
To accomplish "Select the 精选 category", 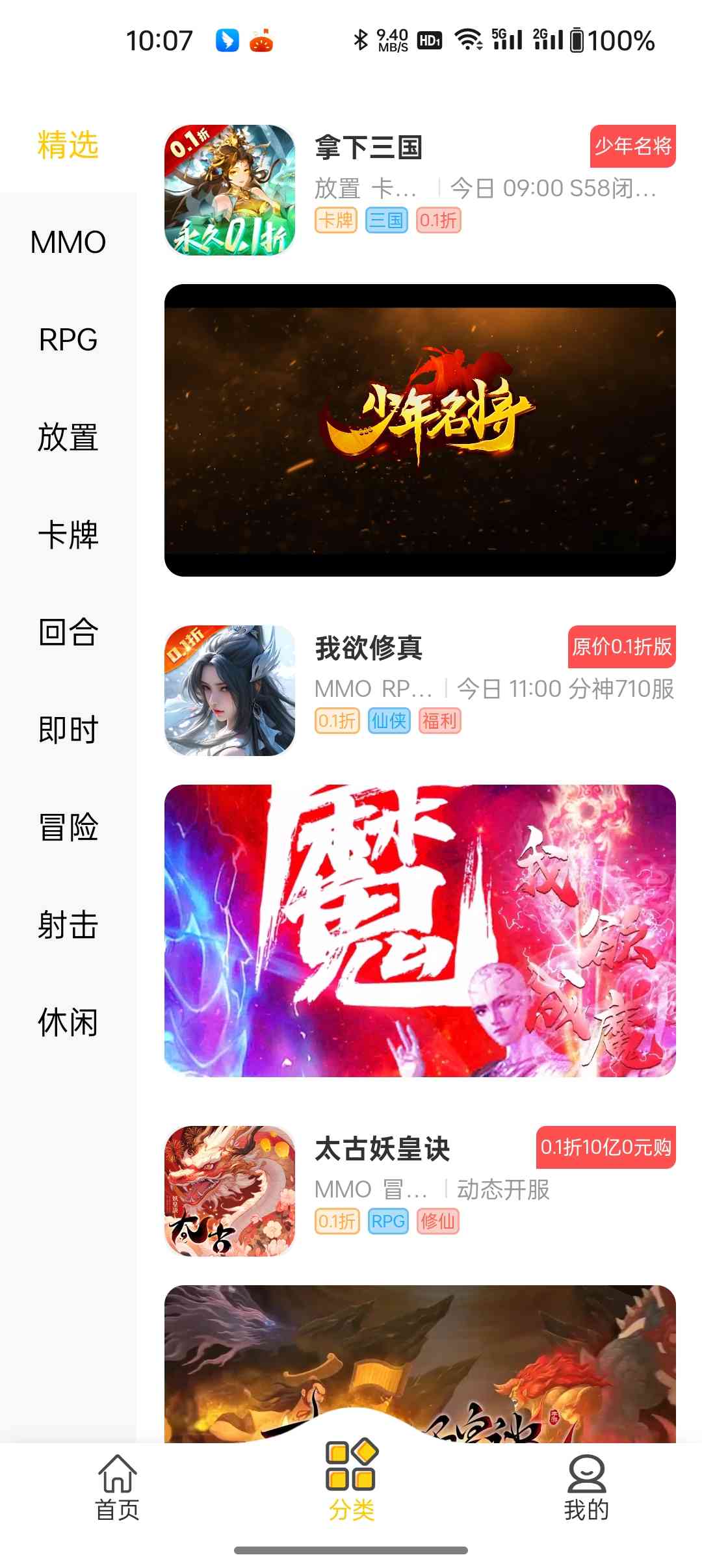I will tap(68, 144).
